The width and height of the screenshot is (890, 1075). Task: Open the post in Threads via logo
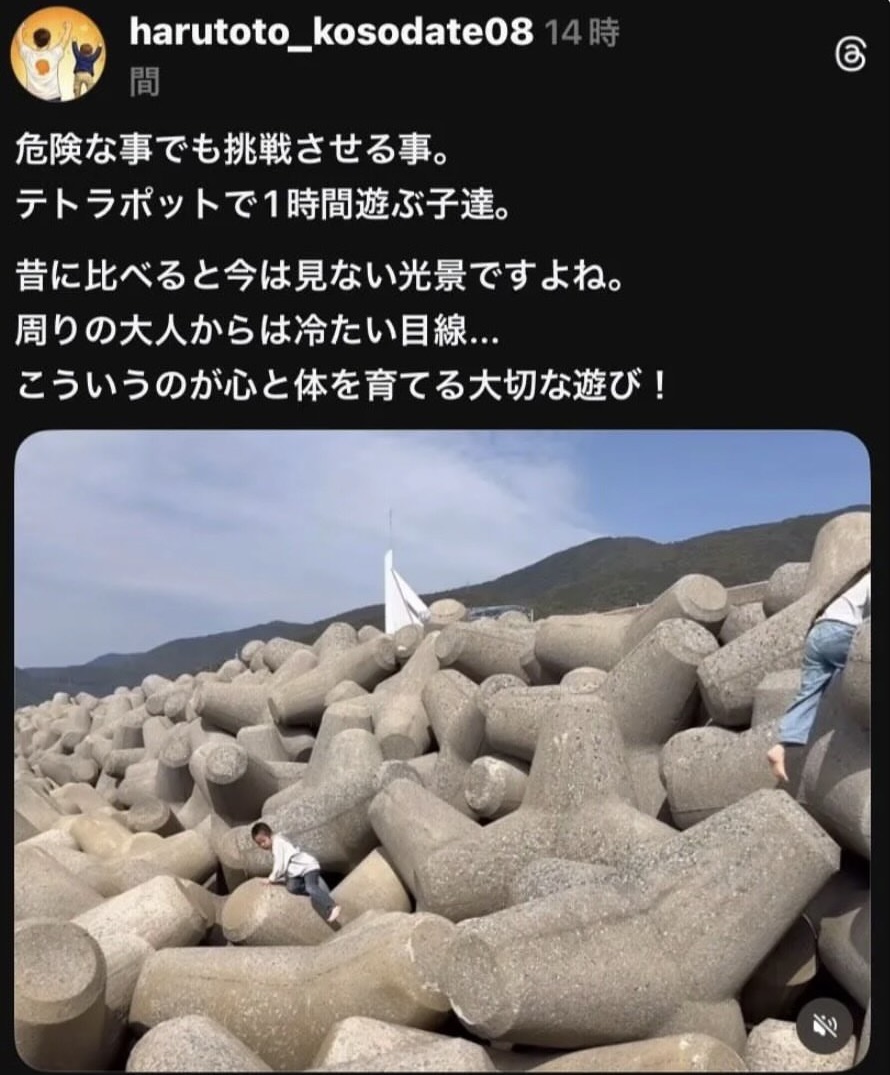pyautogui.click(x=849, y=57)
